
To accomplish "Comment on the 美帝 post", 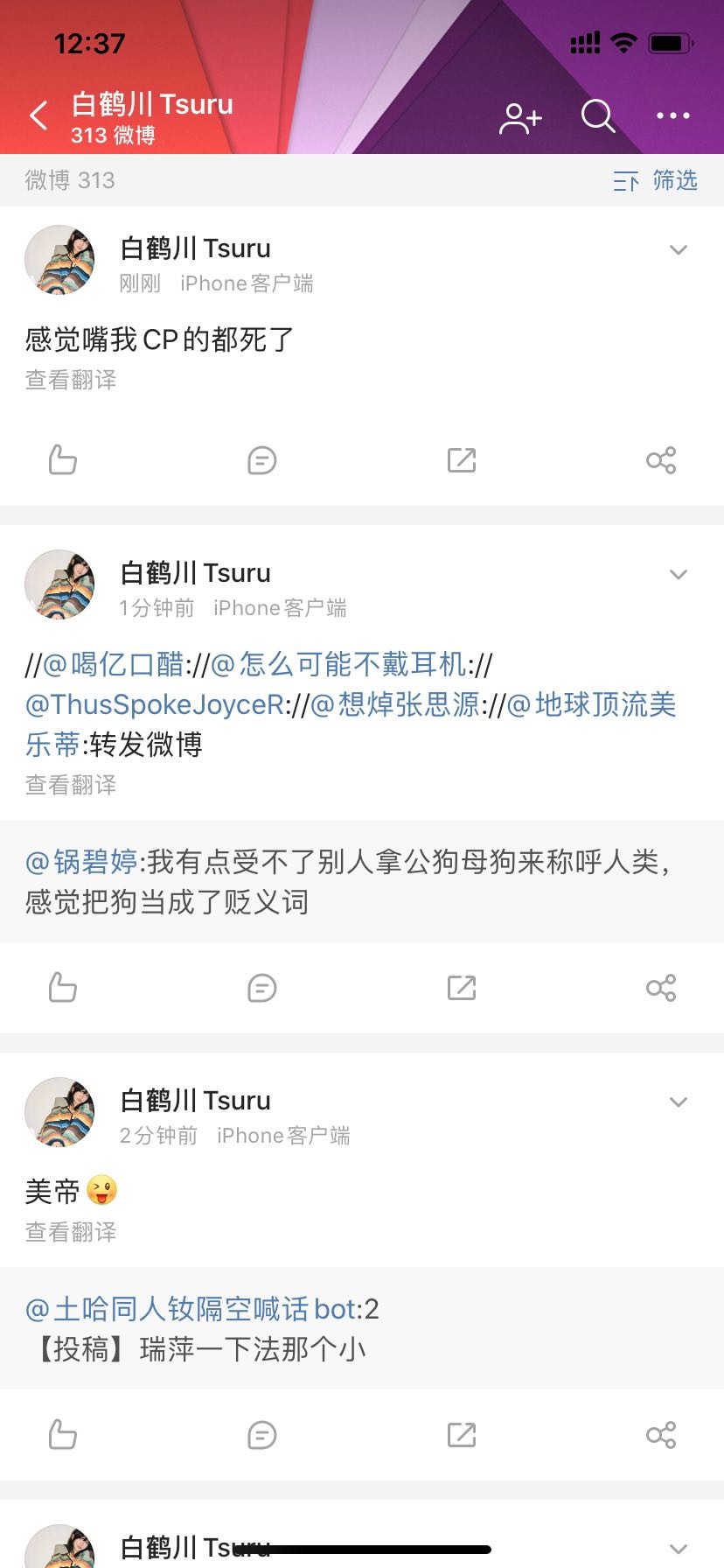I will pyautogui.click(x=261, y=1435).
